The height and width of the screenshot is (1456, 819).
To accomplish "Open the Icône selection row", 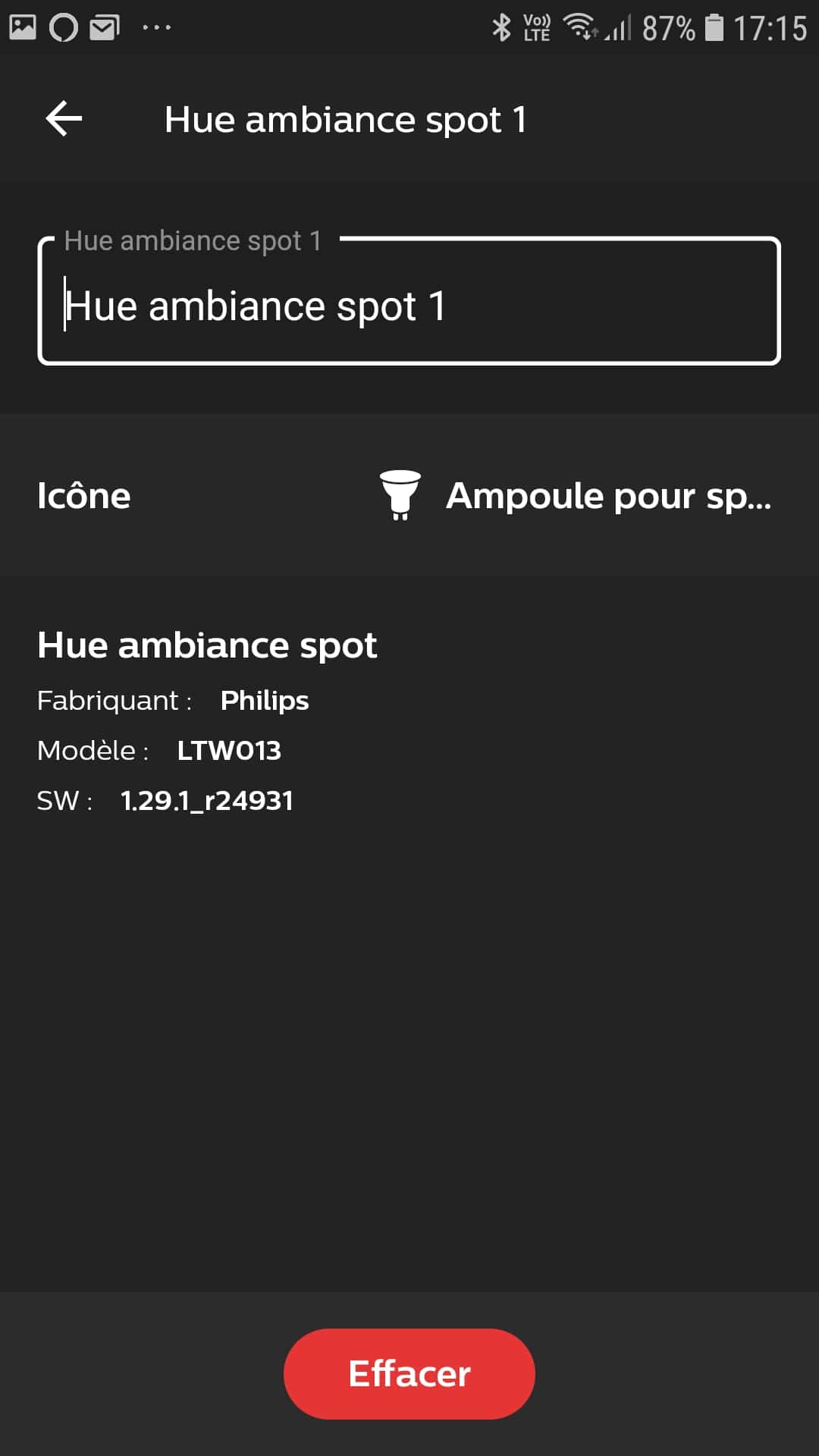I will (x=409, y=495).
